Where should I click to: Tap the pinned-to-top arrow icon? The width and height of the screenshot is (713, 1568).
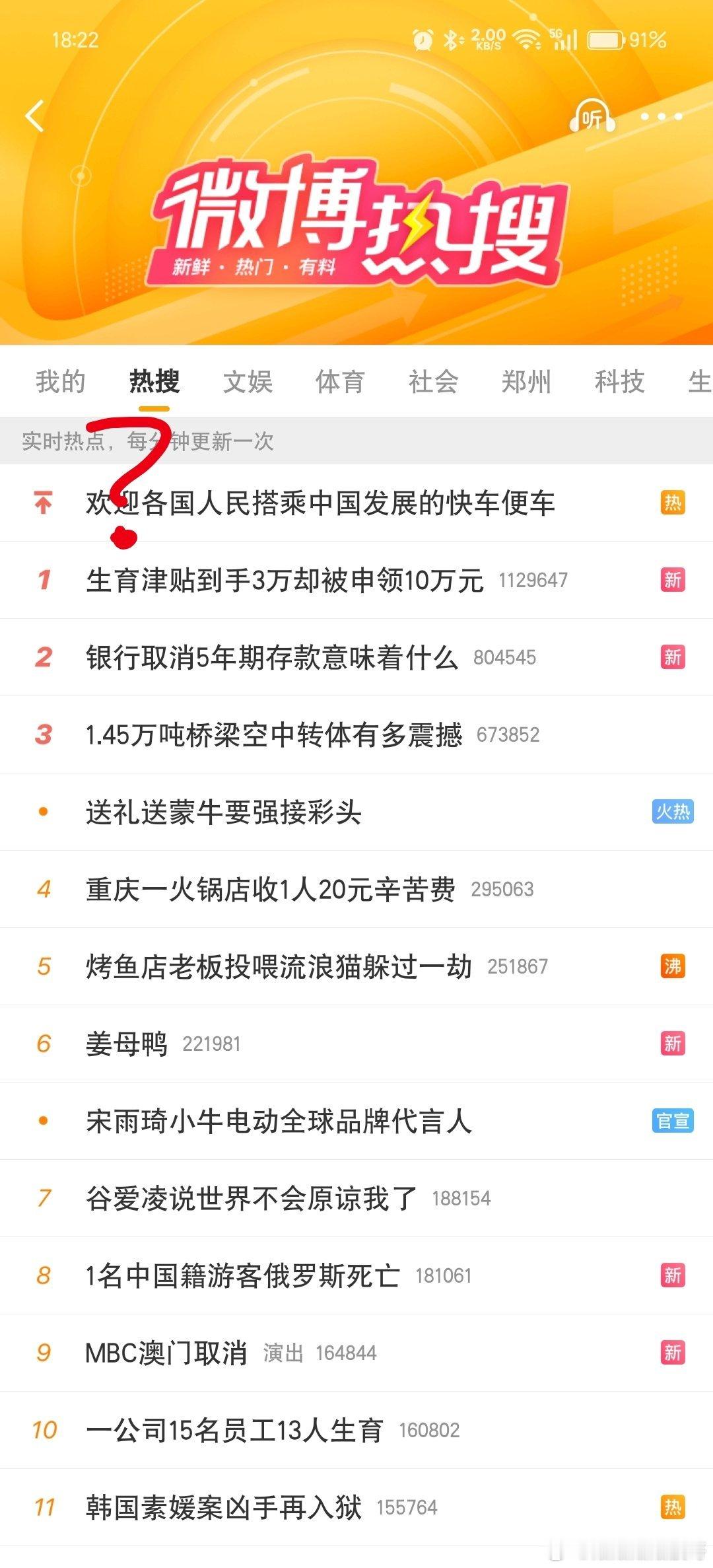point(42,503)
